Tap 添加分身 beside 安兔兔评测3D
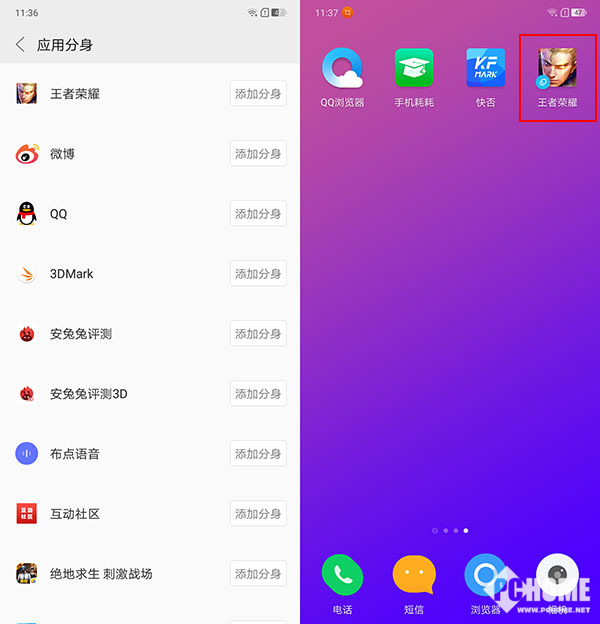600x624 pixels. (258, 394)
